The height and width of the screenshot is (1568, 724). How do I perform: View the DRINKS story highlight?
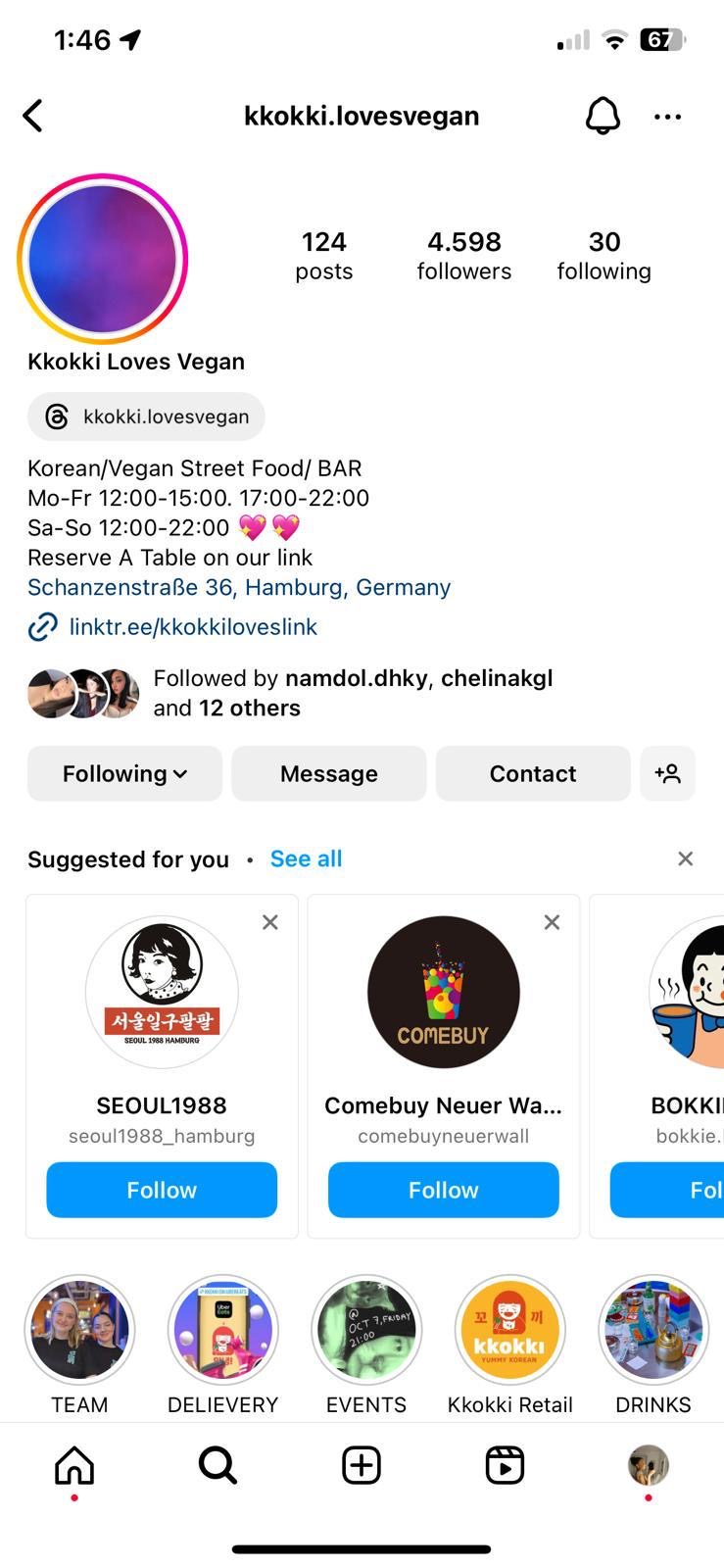coord(652,1329)
